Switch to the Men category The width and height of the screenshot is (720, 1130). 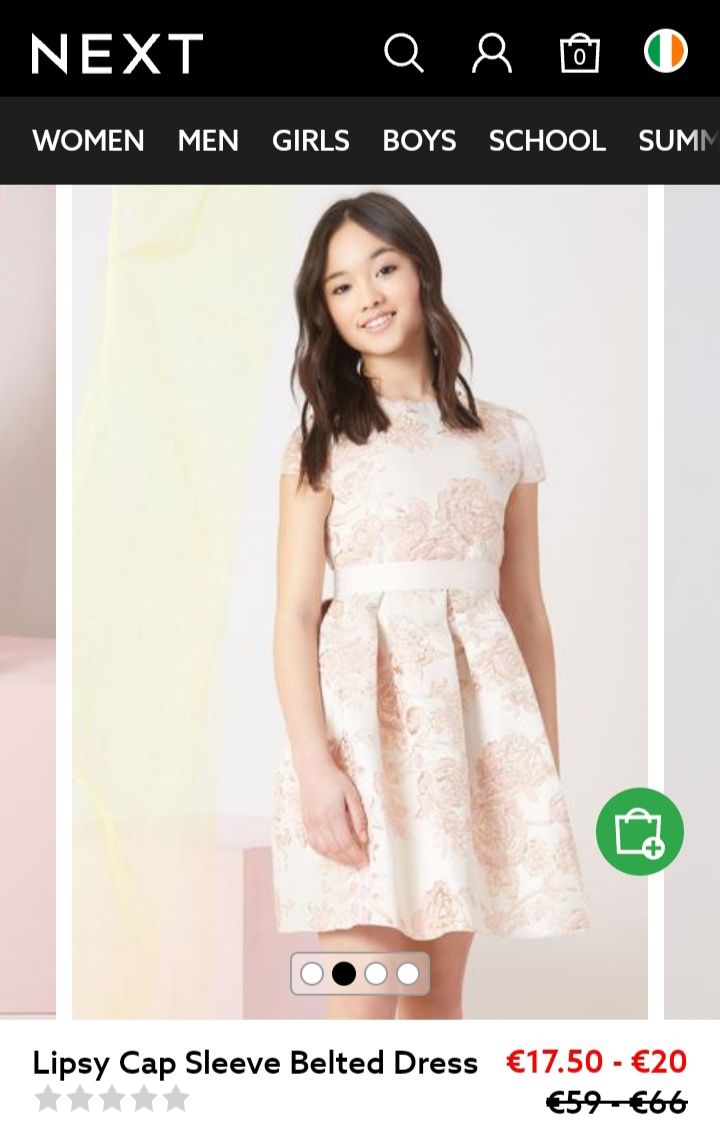(x=208, y=140)
